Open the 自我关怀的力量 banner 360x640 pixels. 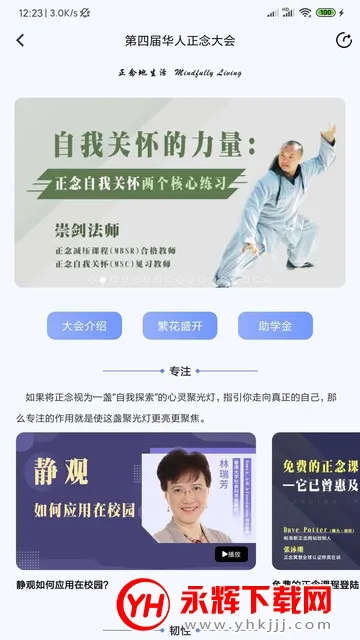tap(180, 192)
